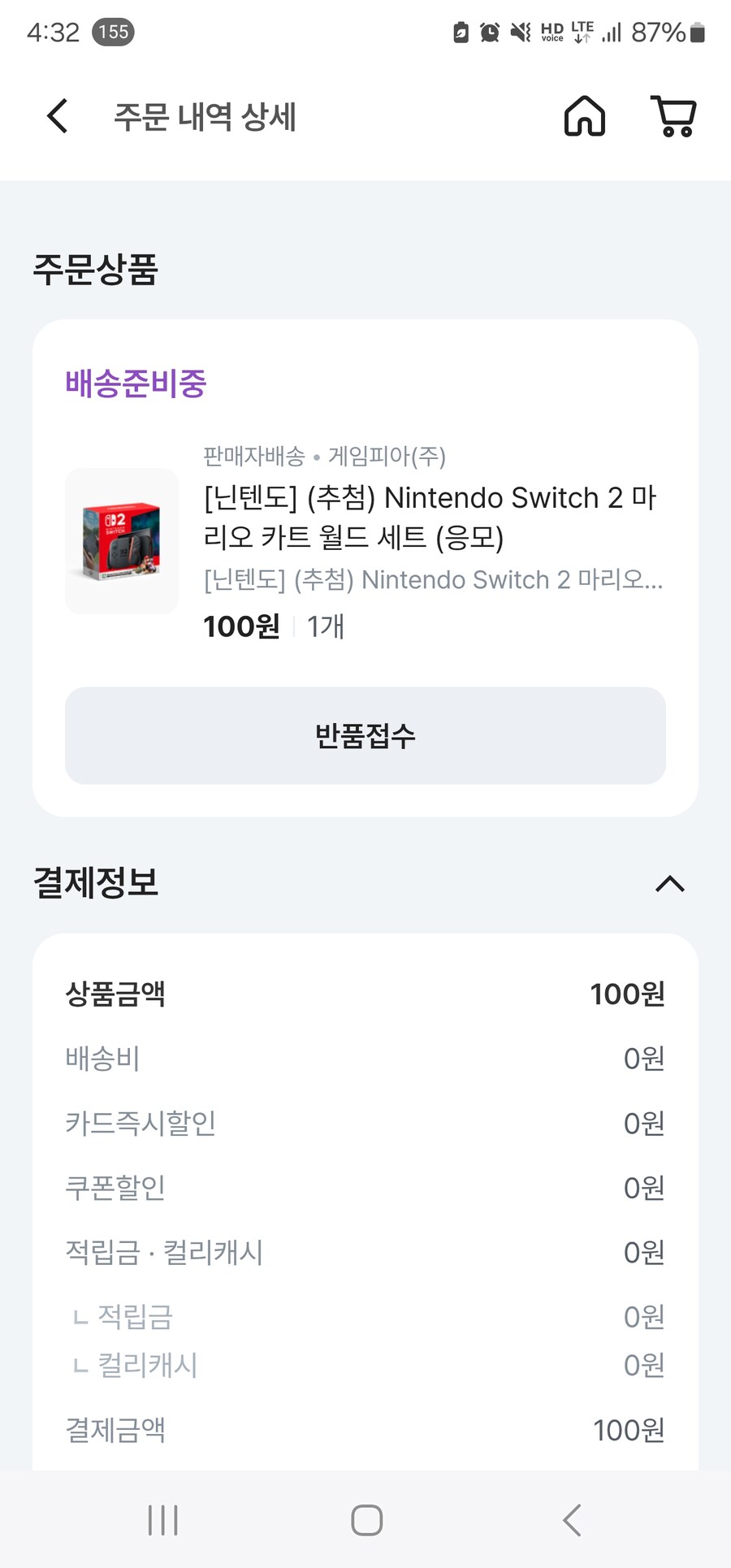Tap the home icon in the top bar
This screenshot has height=1568, width=731.
click(583, 118)
